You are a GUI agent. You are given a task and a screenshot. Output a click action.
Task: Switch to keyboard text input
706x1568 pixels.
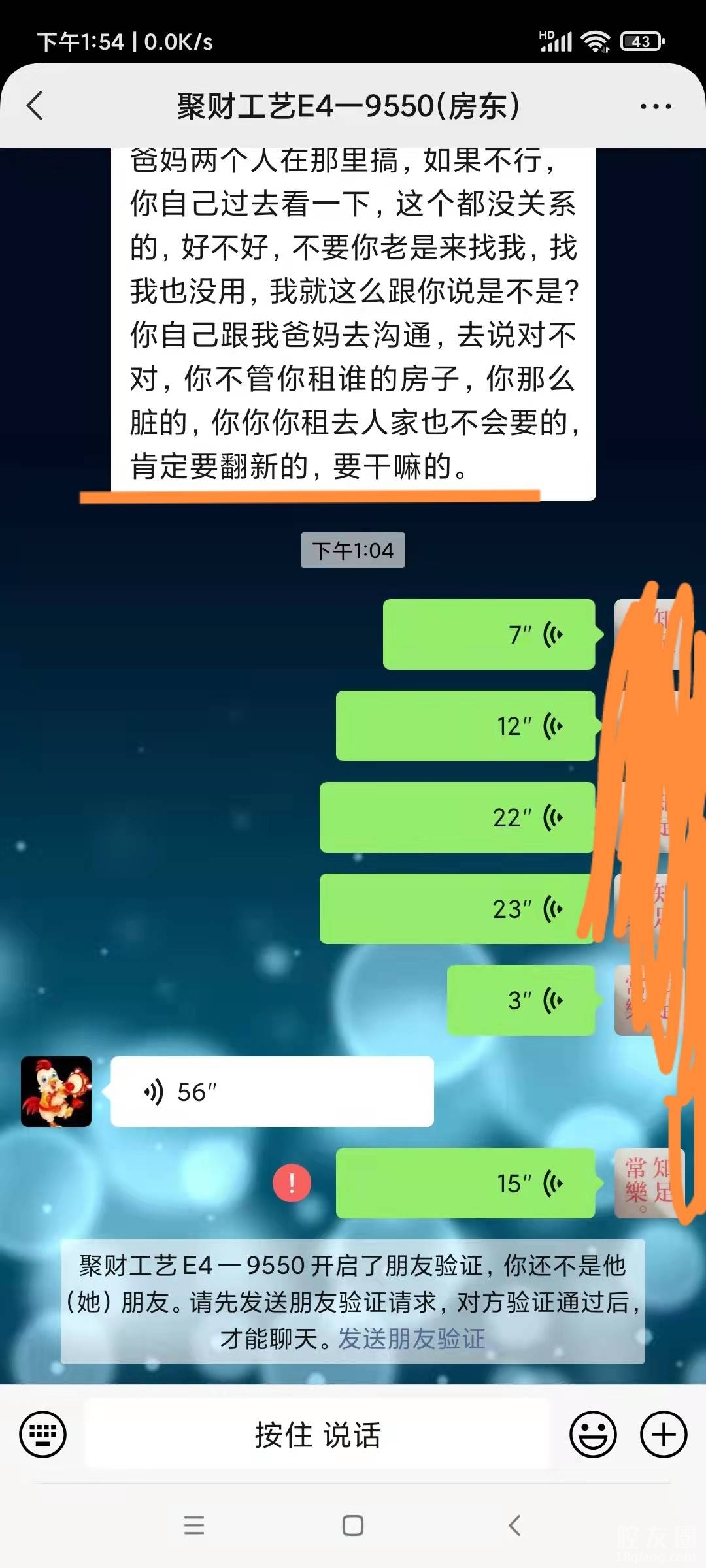(43, 1435)
